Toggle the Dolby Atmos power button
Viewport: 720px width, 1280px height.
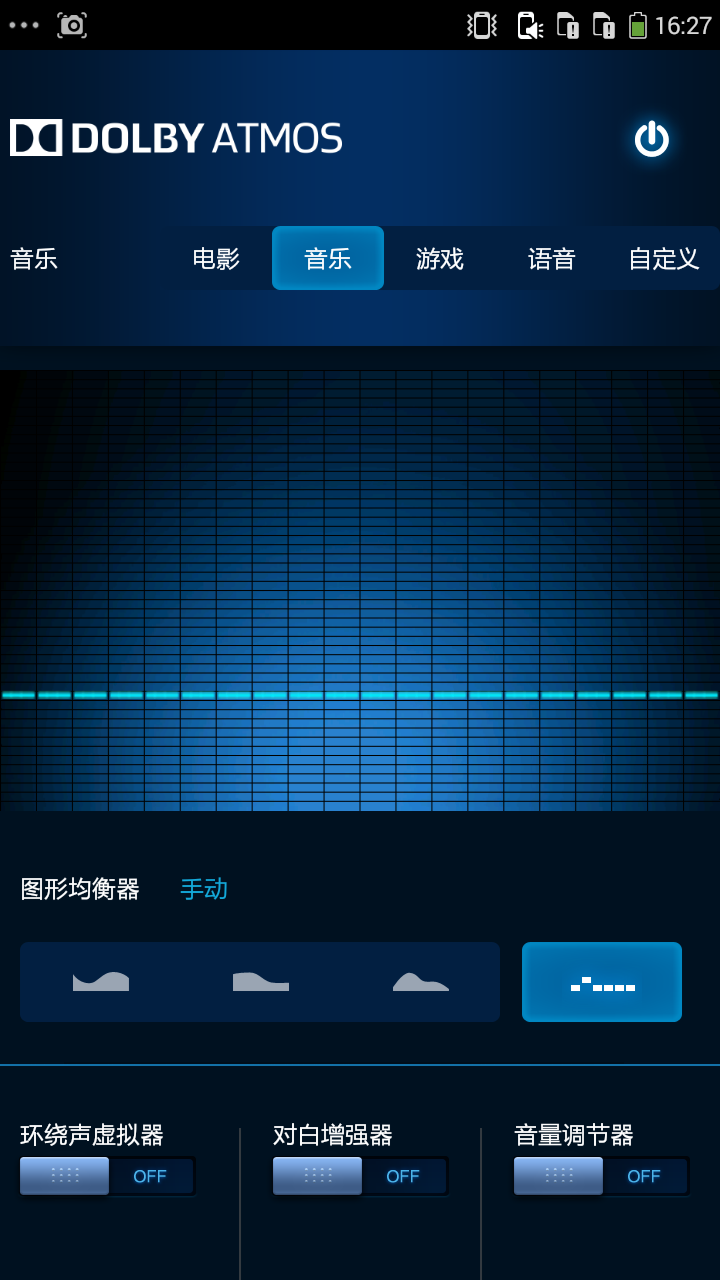coord(651,140)
